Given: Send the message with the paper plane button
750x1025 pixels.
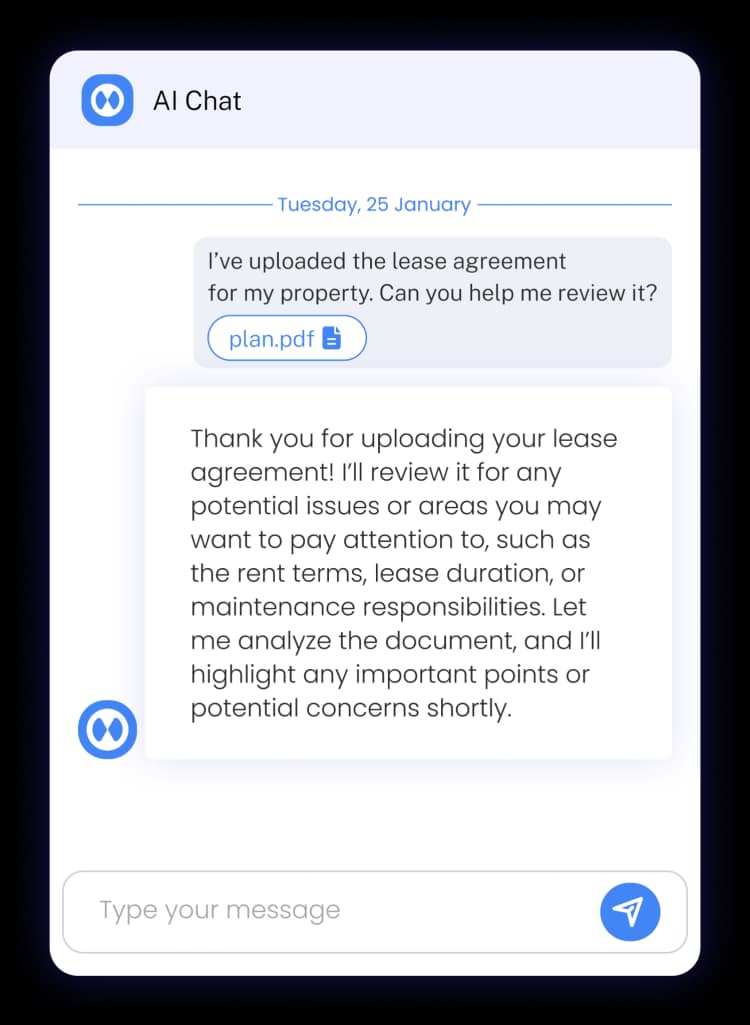Looking at the screenshot, I should pyautogui.click(x=629, y=911).
